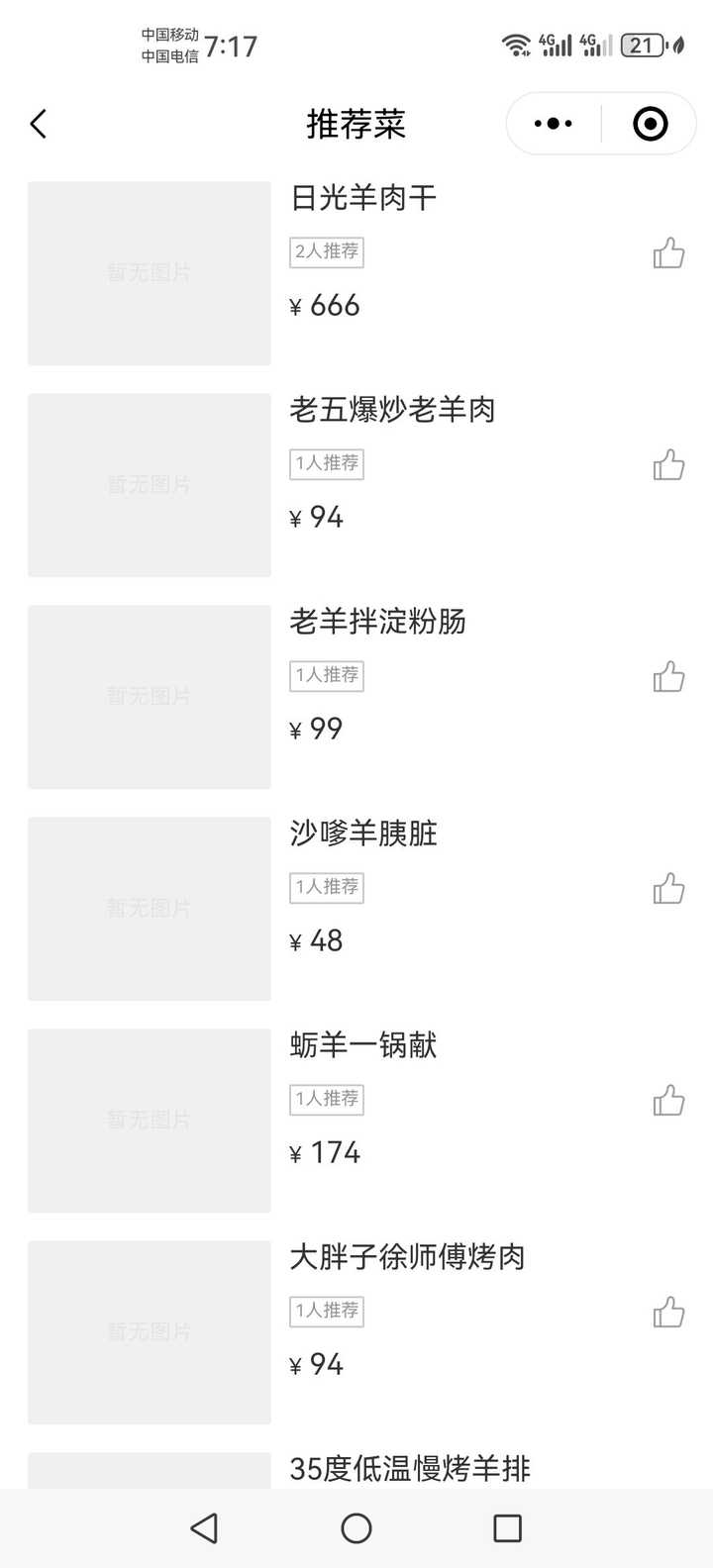Tap the system home button
The image size is (713, 1568).
[x=356, y=1528]
